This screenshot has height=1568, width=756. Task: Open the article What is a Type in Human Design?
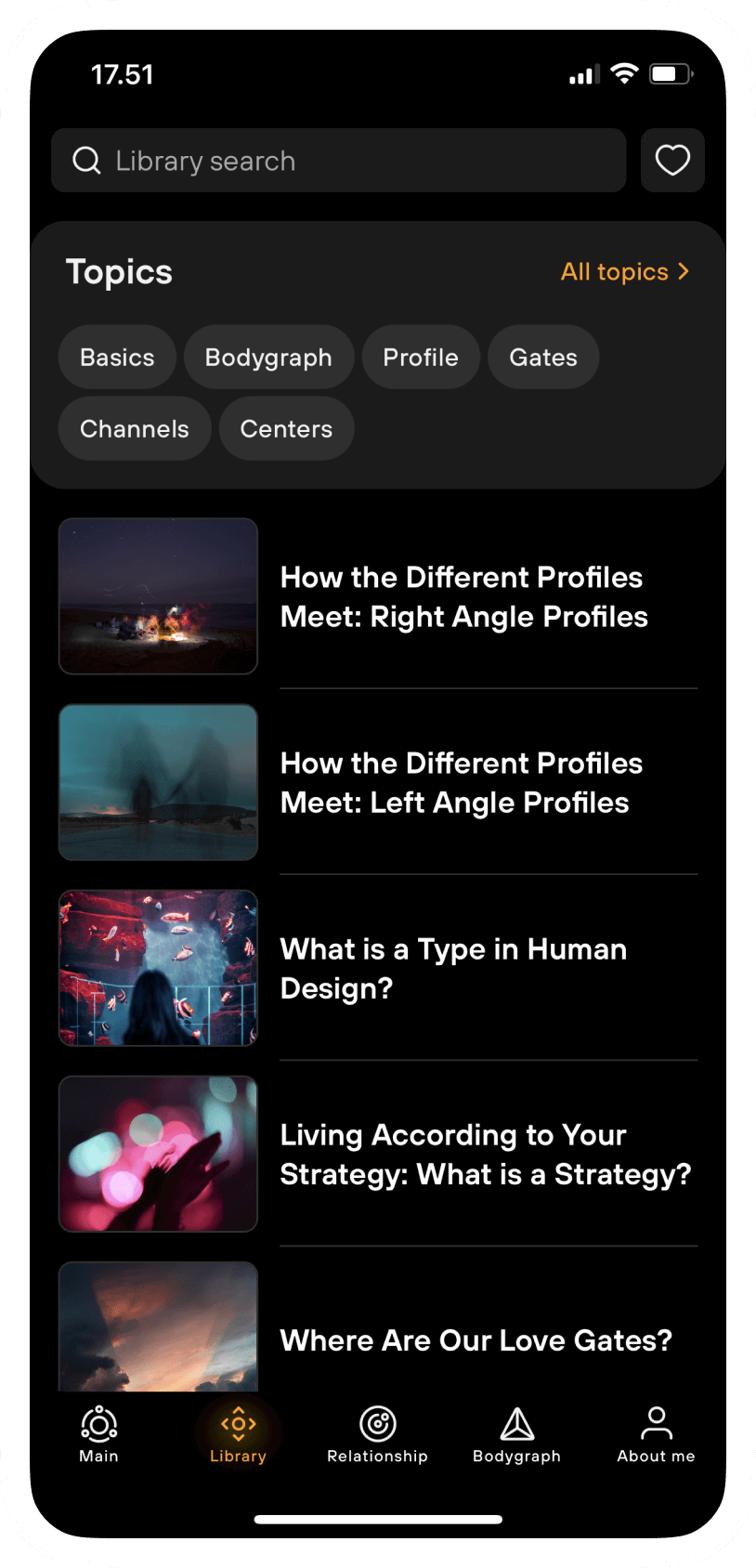click(x=453, y=968)
